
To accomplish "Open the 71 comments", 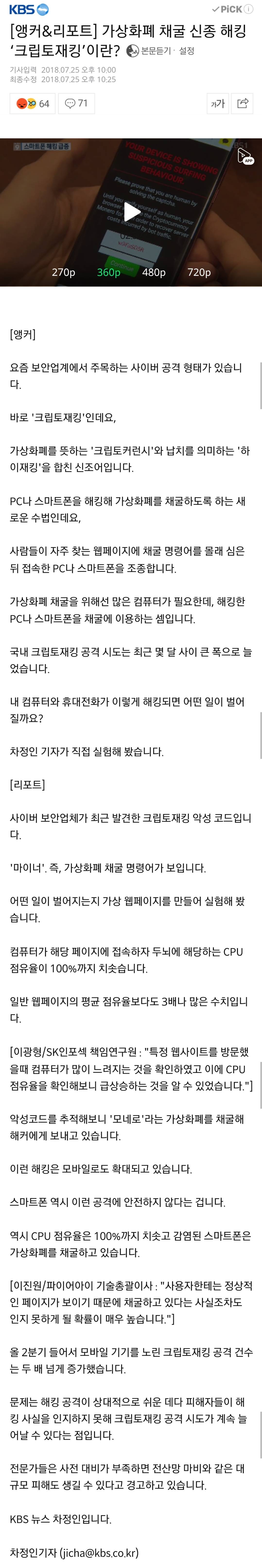I will pos(77,103).
